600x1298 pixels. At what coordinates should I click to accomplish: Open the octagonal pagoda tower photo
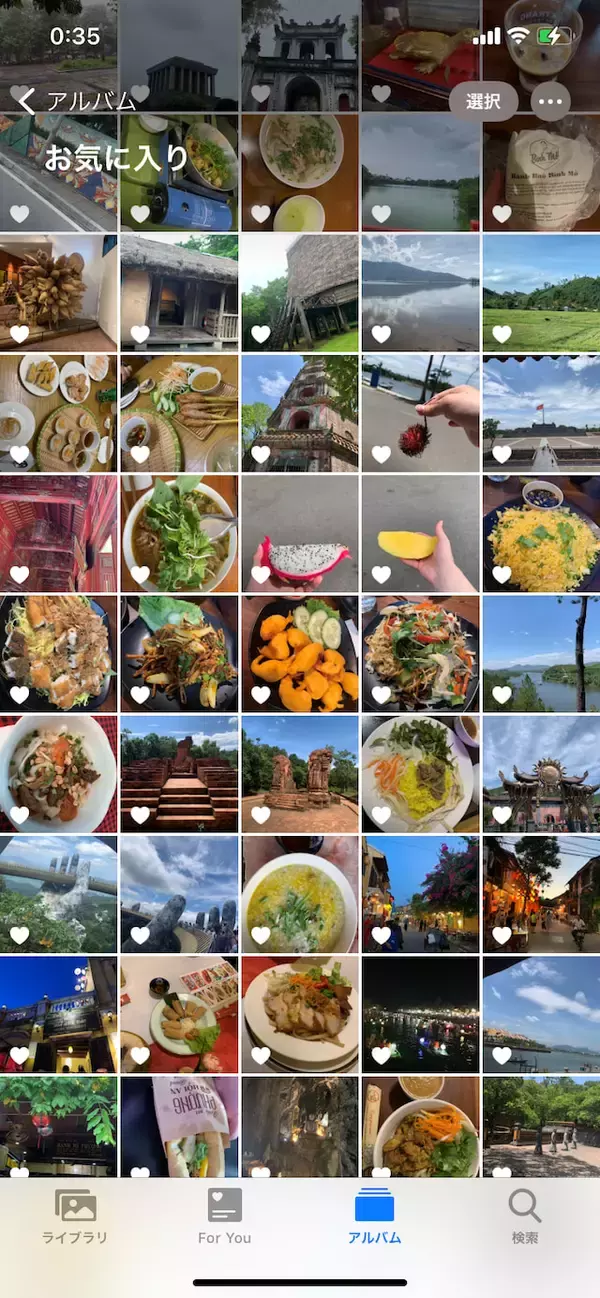[299, 413]
